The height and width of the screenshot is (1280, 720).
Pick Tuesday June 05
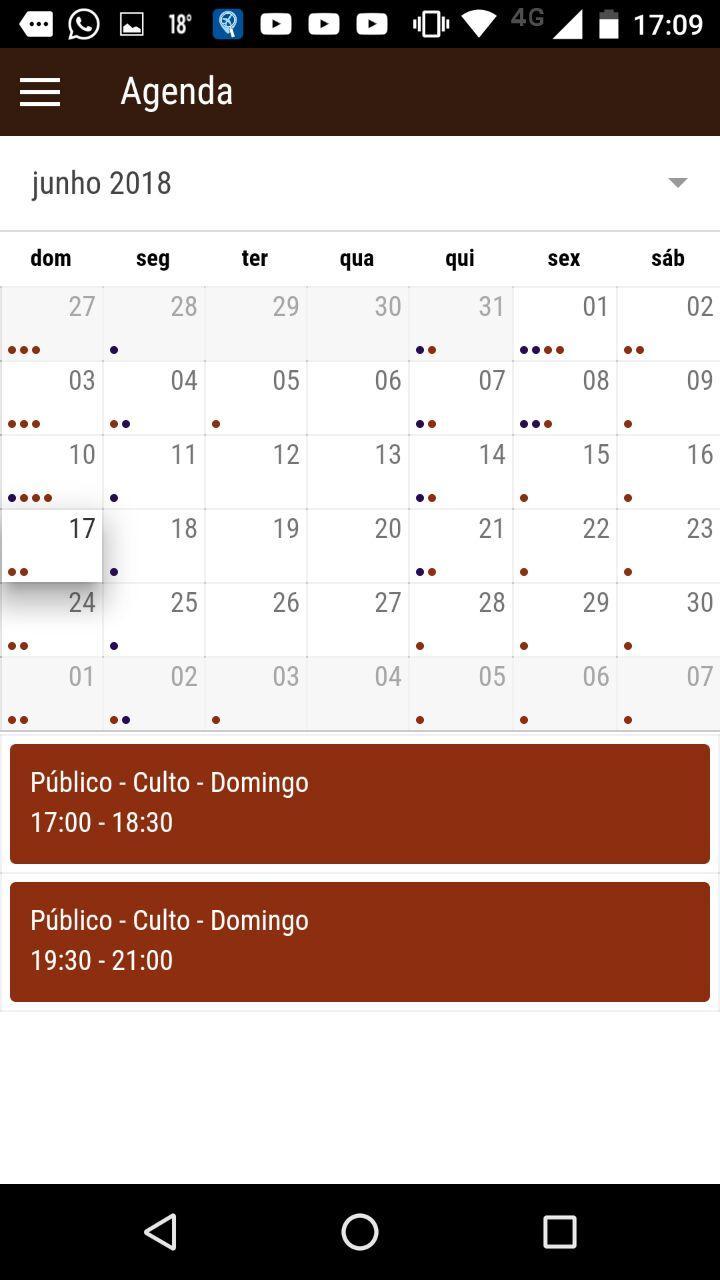pos(256,398)
